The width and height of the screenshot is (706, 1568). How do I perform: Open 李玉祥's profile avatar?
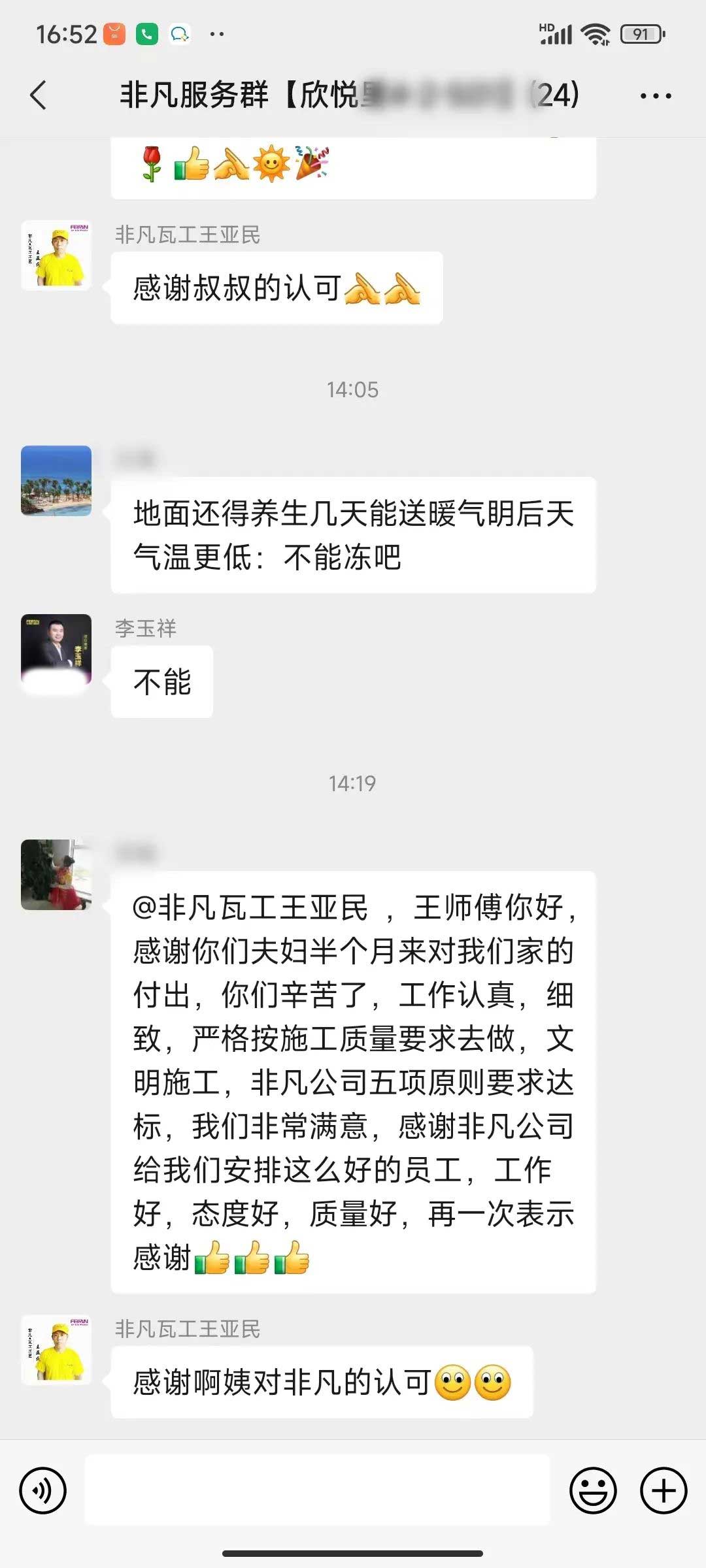(x=56, y=649)
